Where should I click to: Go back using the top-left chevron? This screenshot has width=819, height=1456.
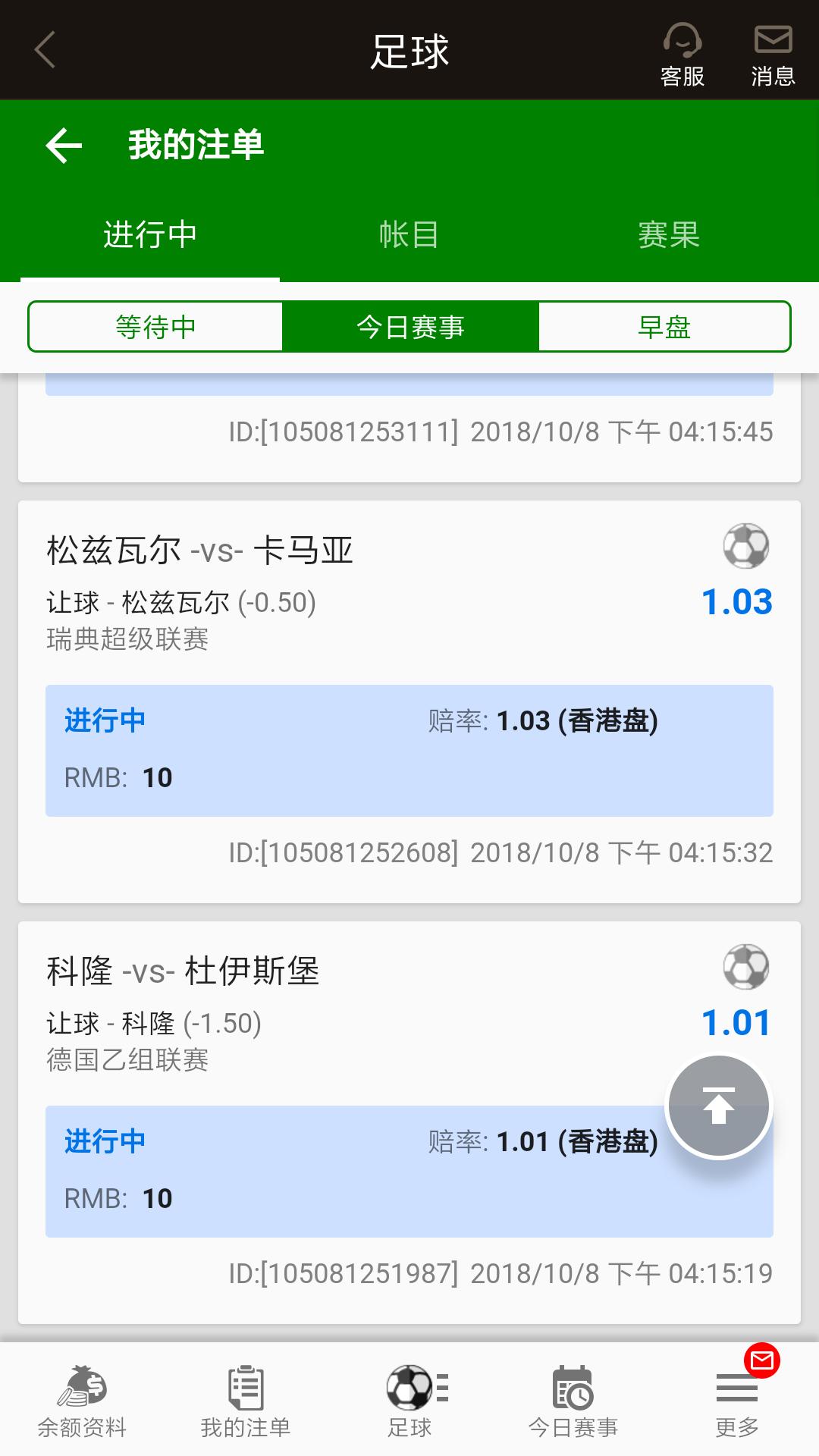point(45,50)
